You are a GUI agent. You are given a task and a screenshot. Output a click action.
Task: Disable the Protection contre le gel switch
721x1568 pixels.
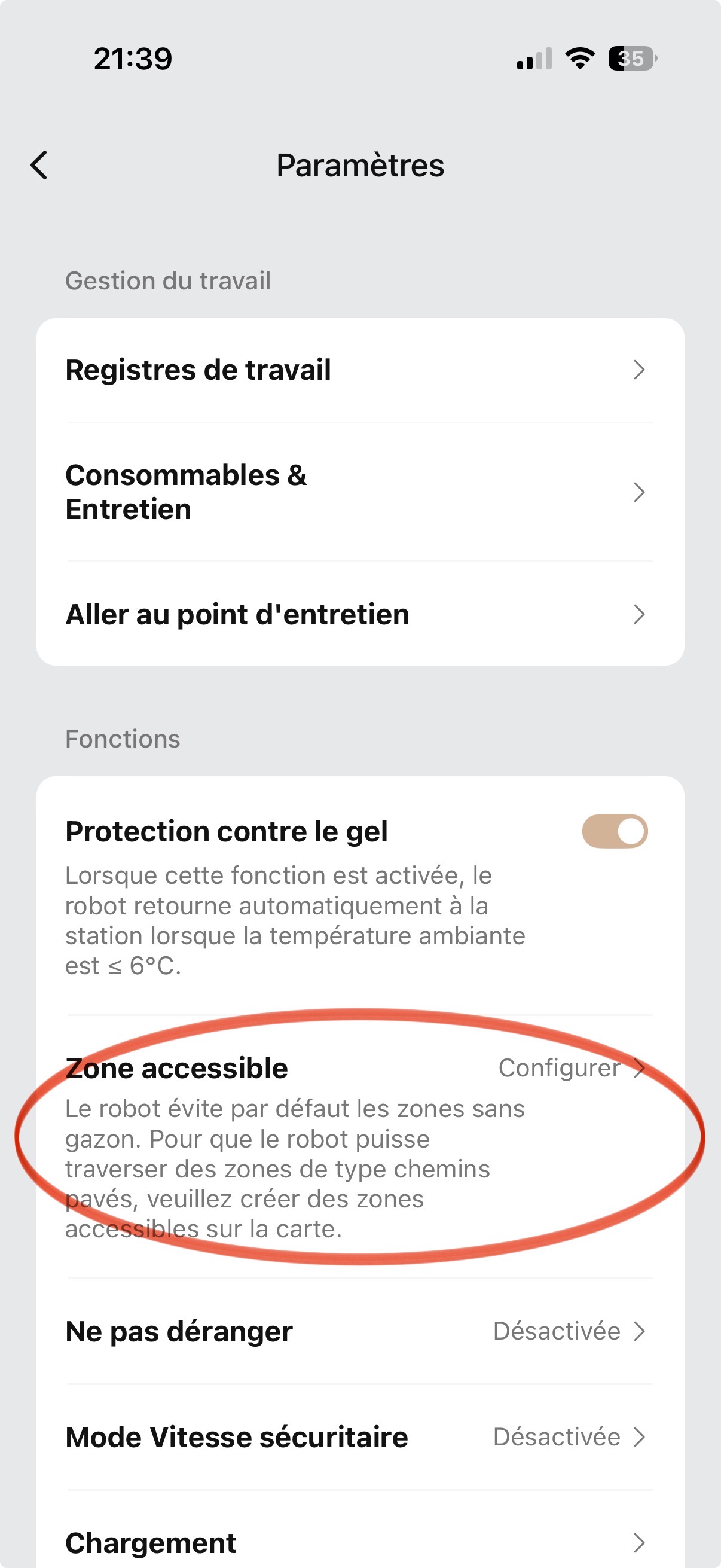point(615,831)
